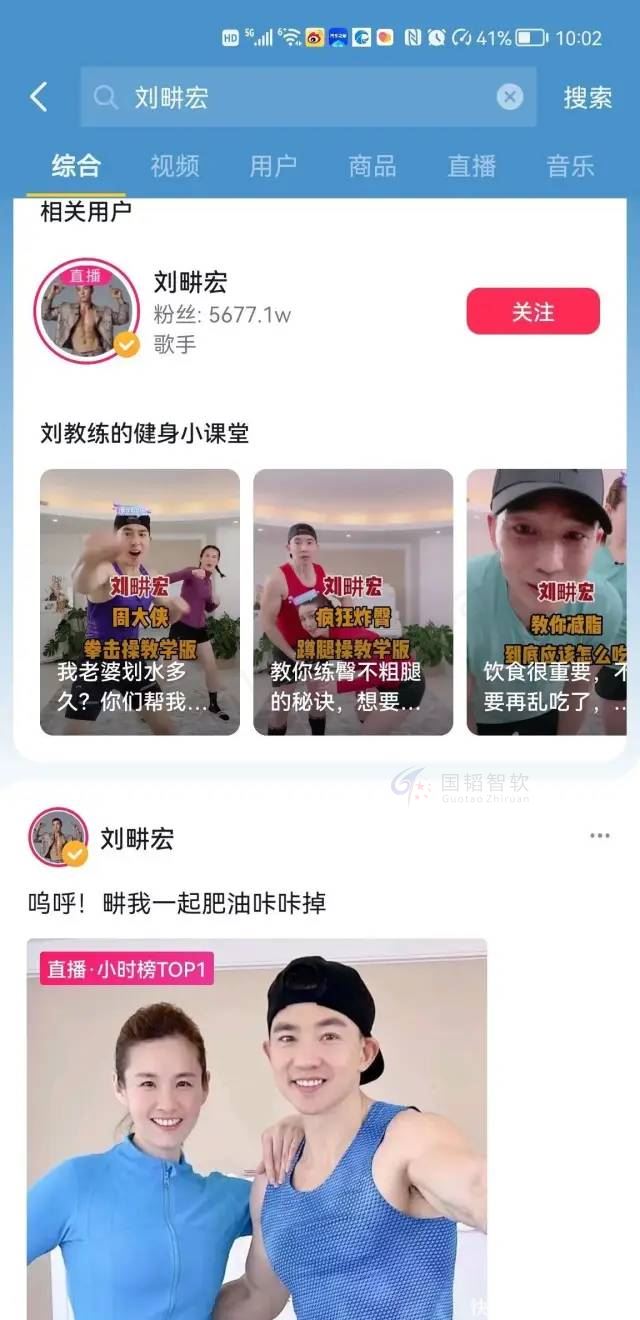Clear the search text with the X

[510, 97]
